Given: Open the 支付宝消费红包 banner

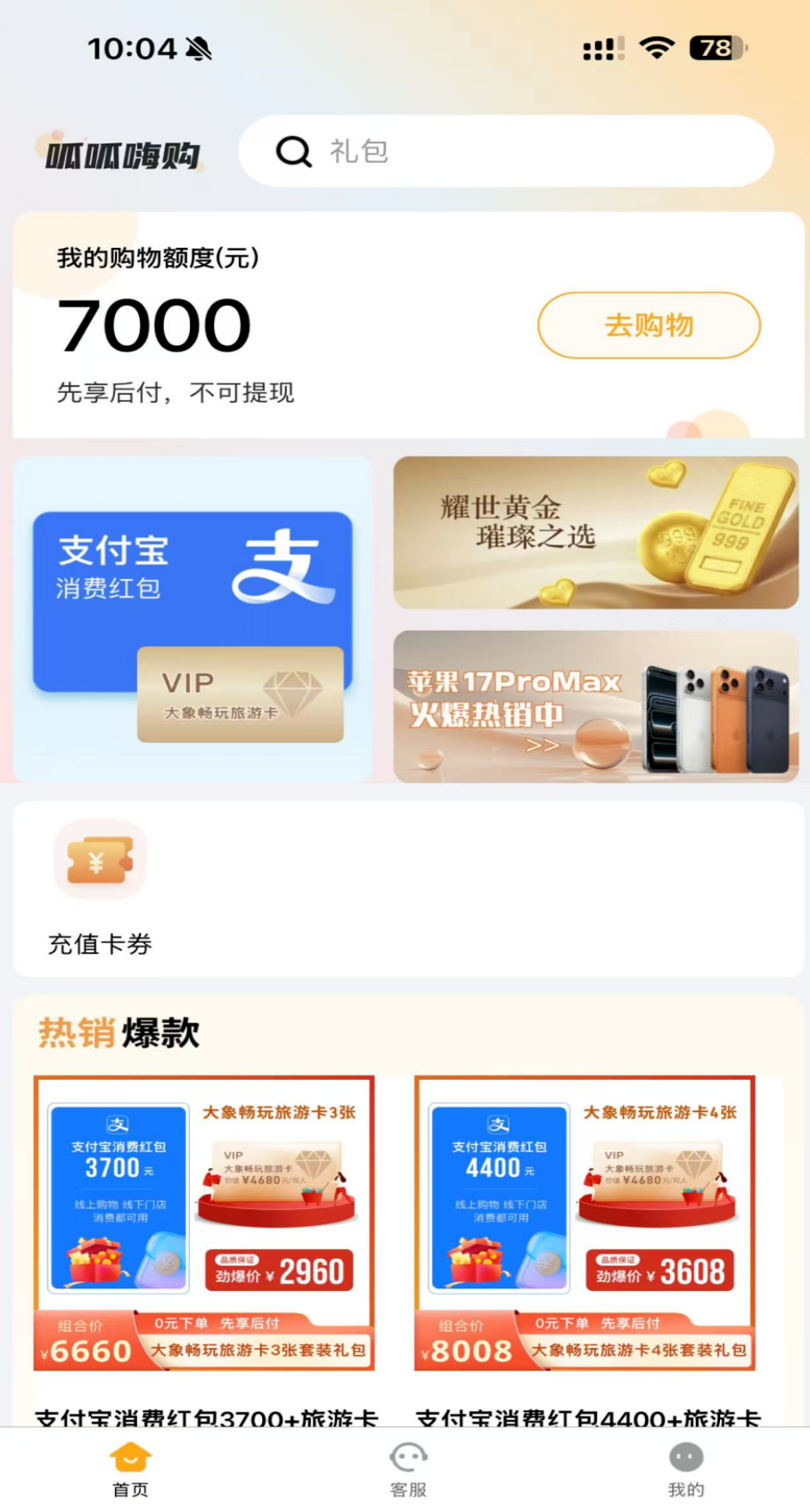Looking at the screenshot, I should click(x=192, y=619).
